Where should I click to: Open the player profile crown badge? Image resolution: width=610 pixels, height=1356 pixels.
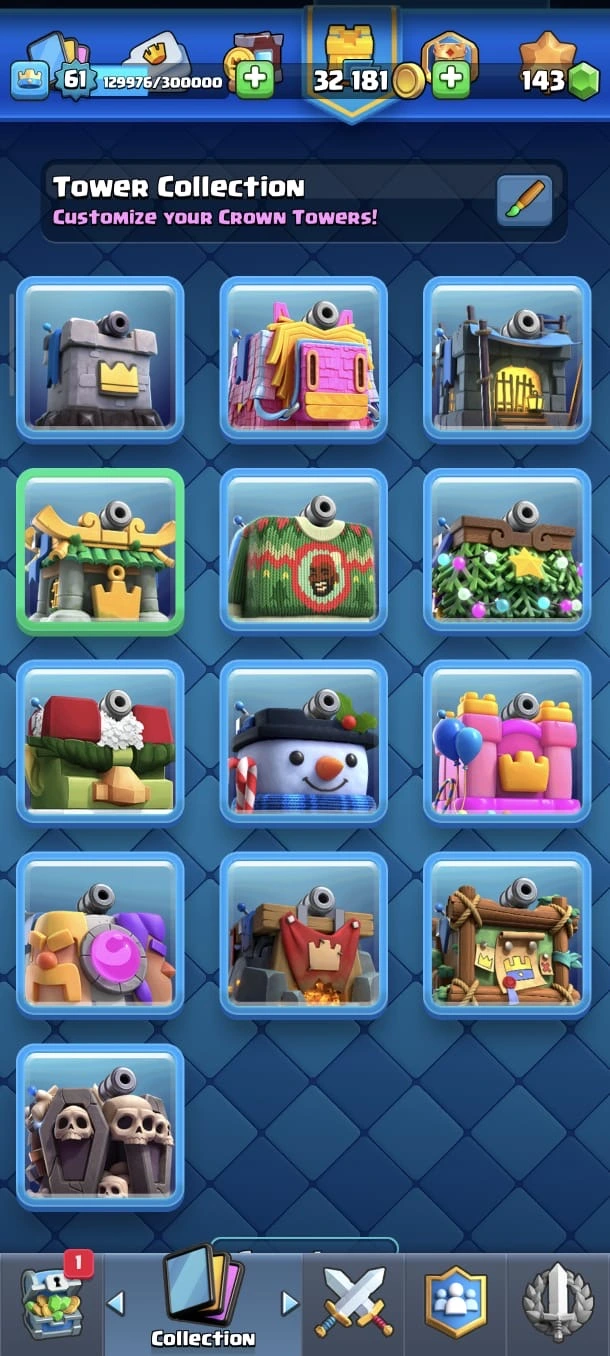(x=30, y=80)
